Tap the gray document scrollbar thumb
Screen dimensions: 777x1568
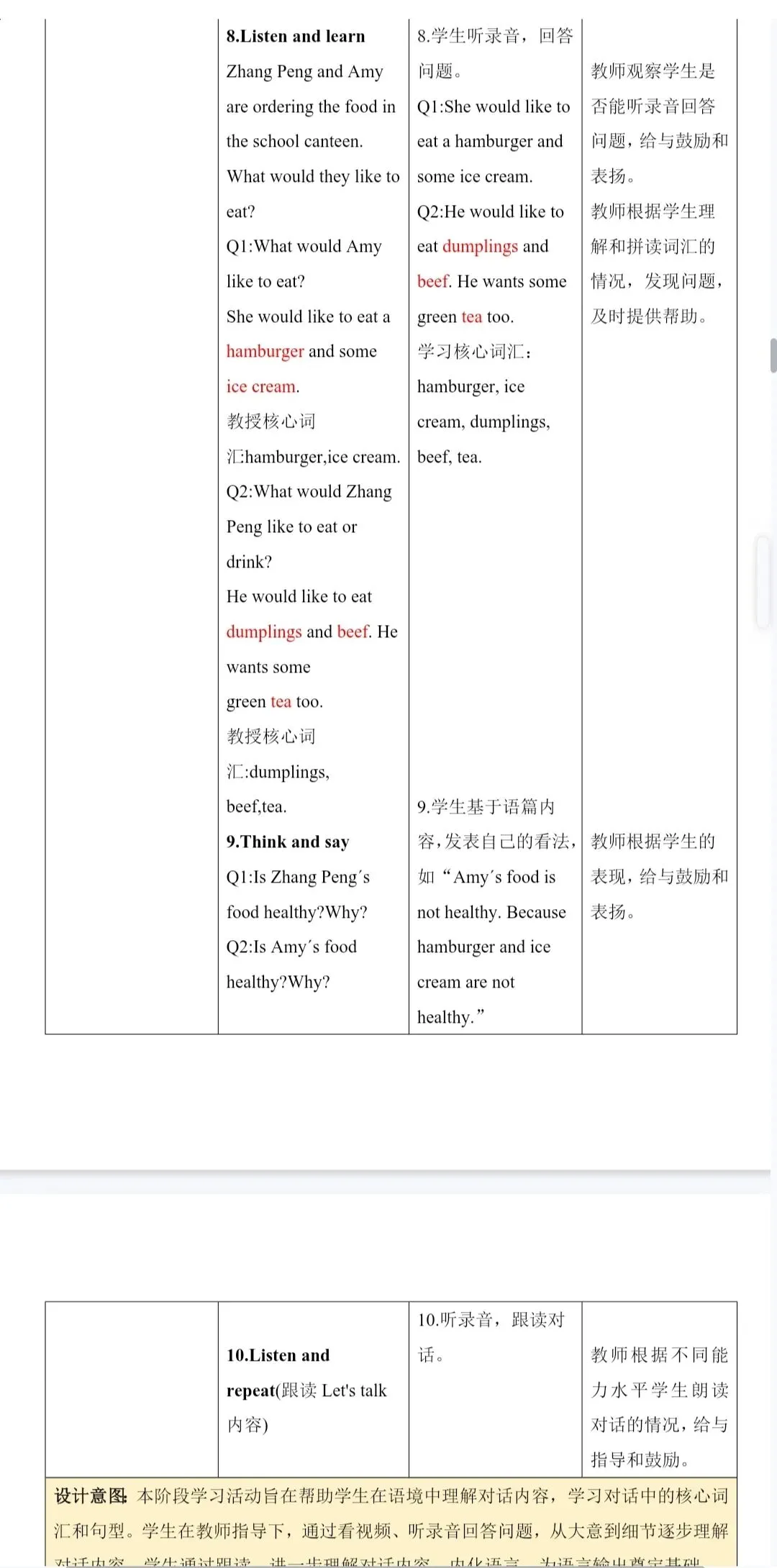pos(773,355)
